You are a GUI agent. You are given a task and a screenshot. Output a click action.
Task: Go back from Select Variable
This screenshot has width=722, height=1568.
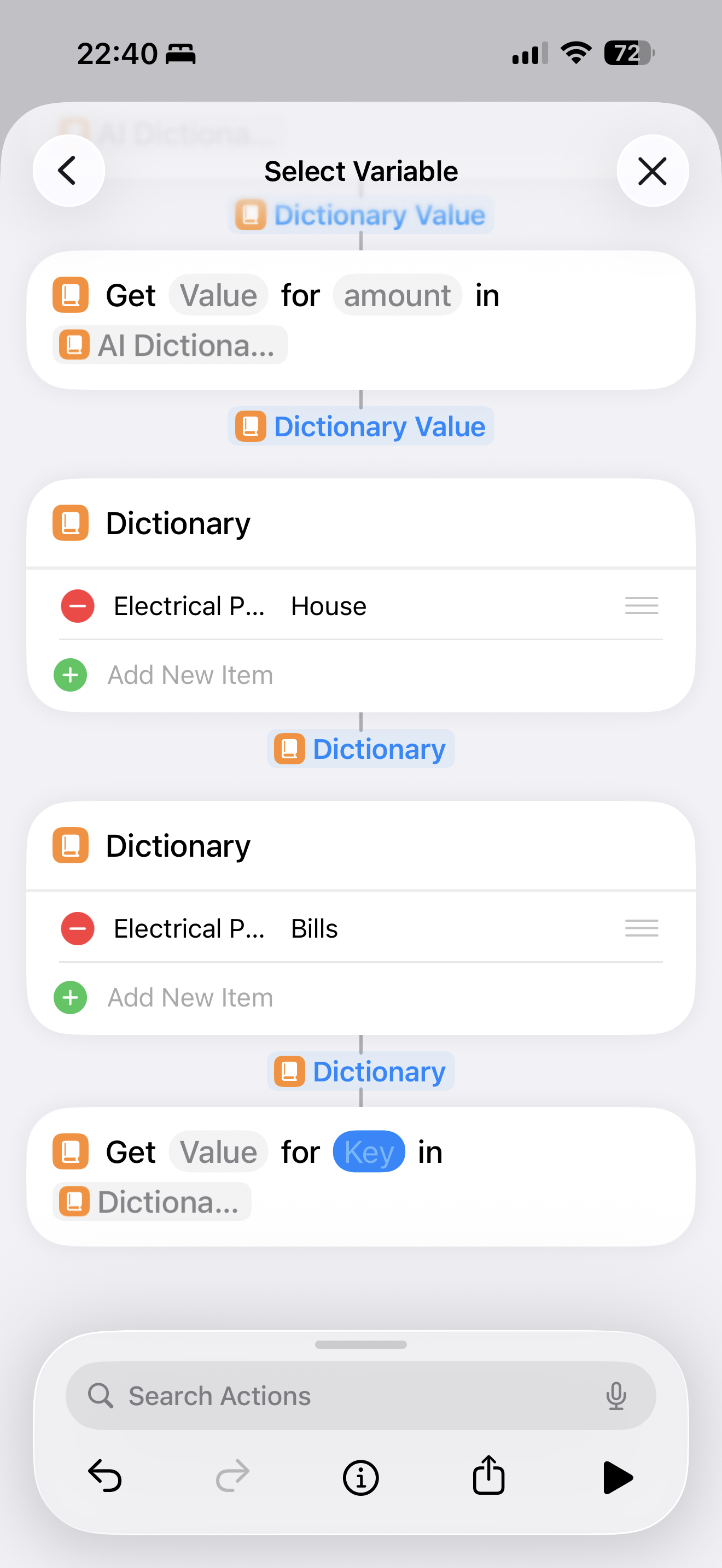tap(68, 171)
